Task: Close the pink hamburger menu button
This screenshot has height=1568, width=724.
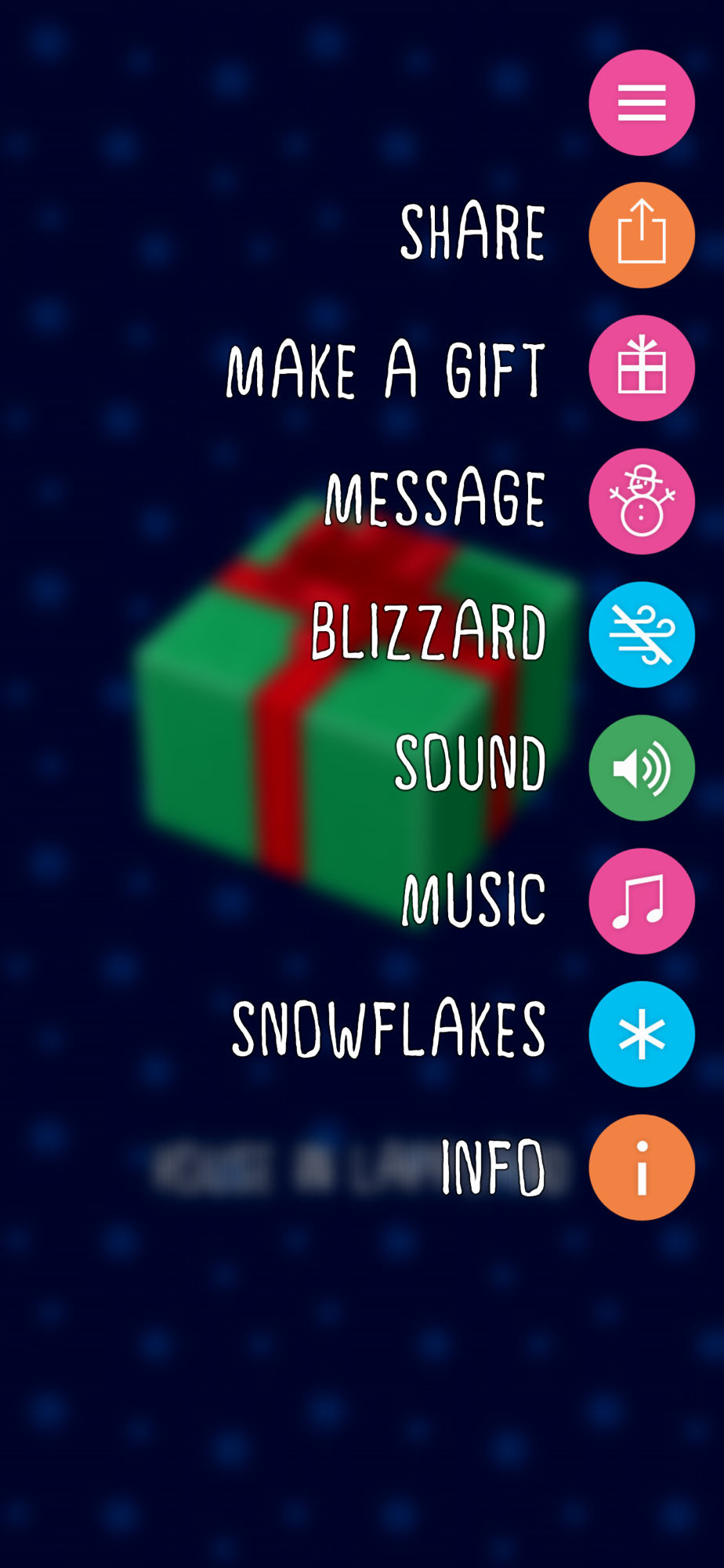Action: coord(641,103)
